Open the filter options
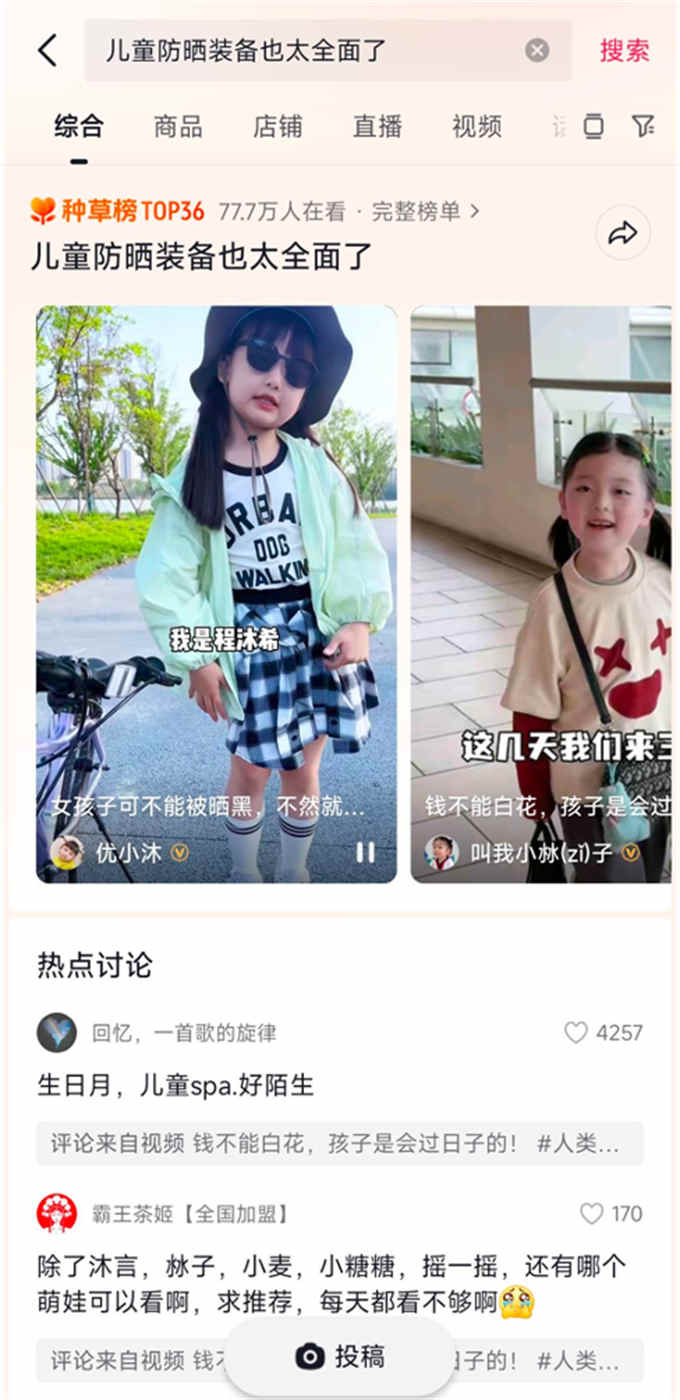This screenshot has height=1400, width=680. coord(643,126)
